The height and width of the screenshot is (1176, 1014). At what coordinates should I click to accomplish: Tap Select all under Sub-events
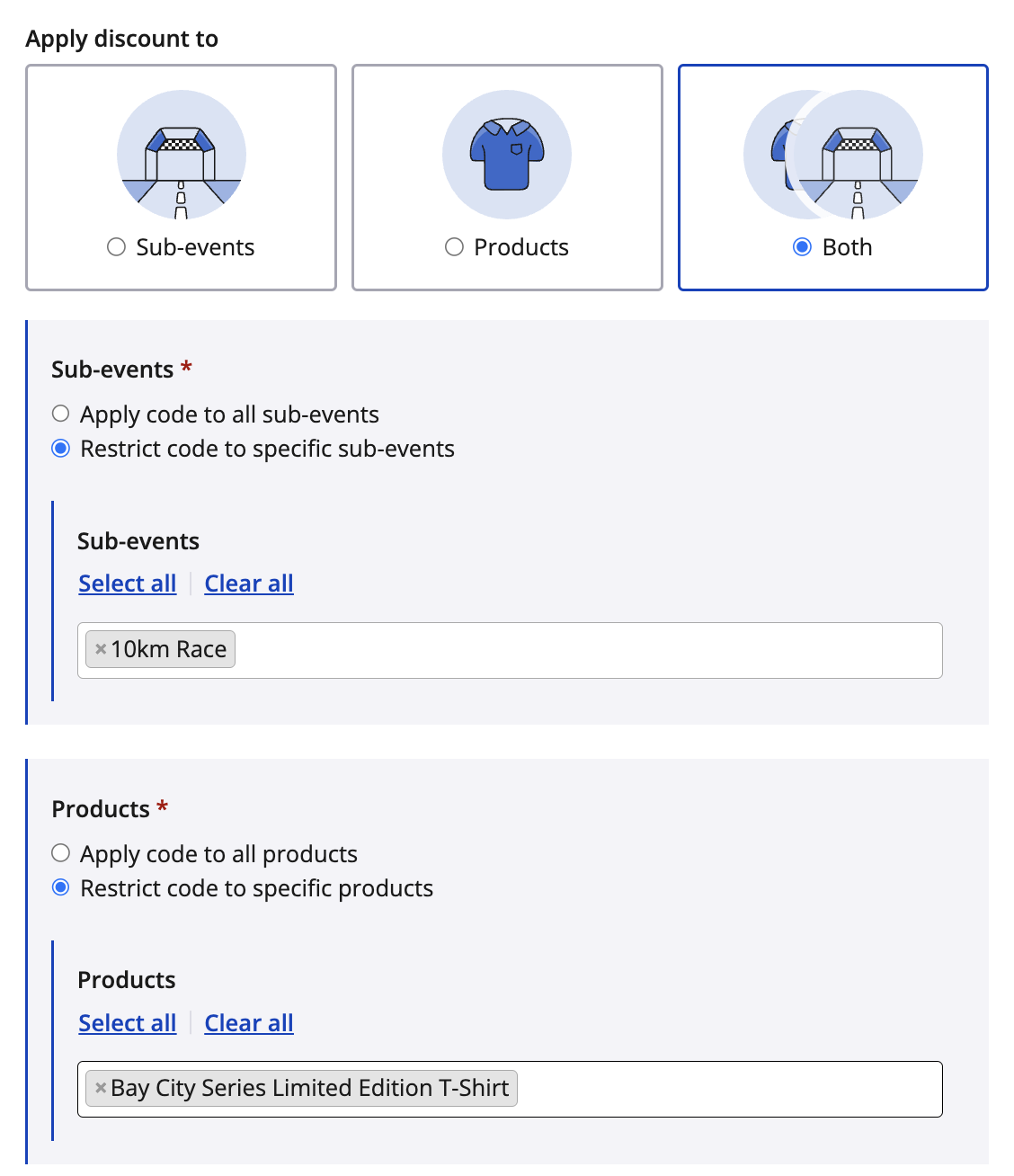point(128,584)
